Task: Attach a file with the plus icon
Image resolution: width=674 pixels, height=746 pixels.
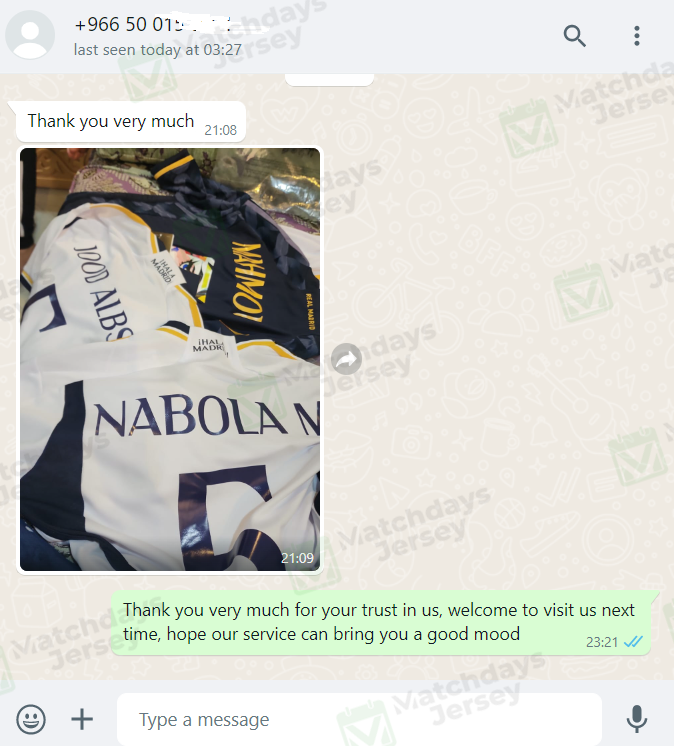Action: 82,718
